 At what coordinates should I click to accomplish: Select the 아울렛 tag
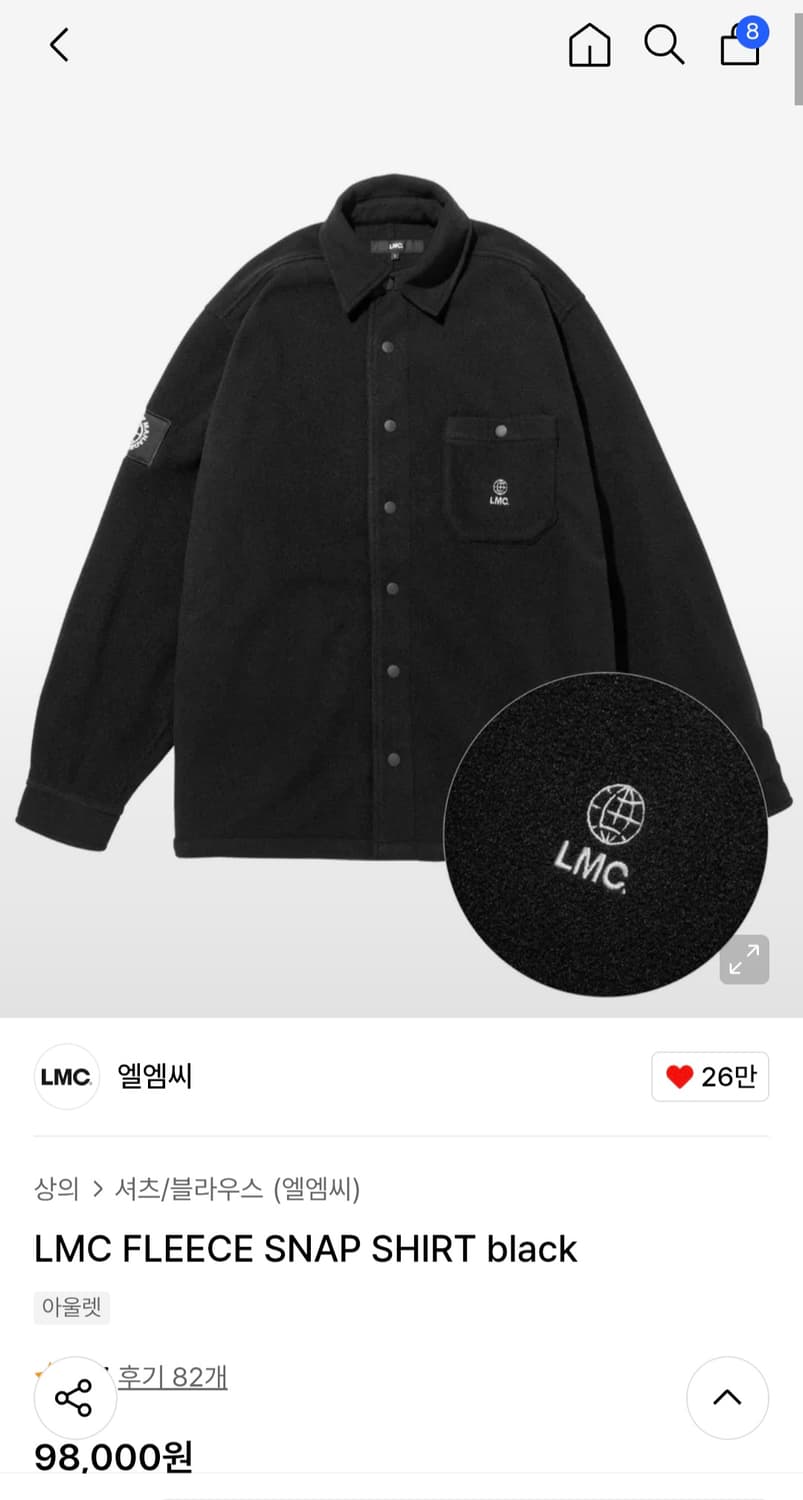[71, 1307]
